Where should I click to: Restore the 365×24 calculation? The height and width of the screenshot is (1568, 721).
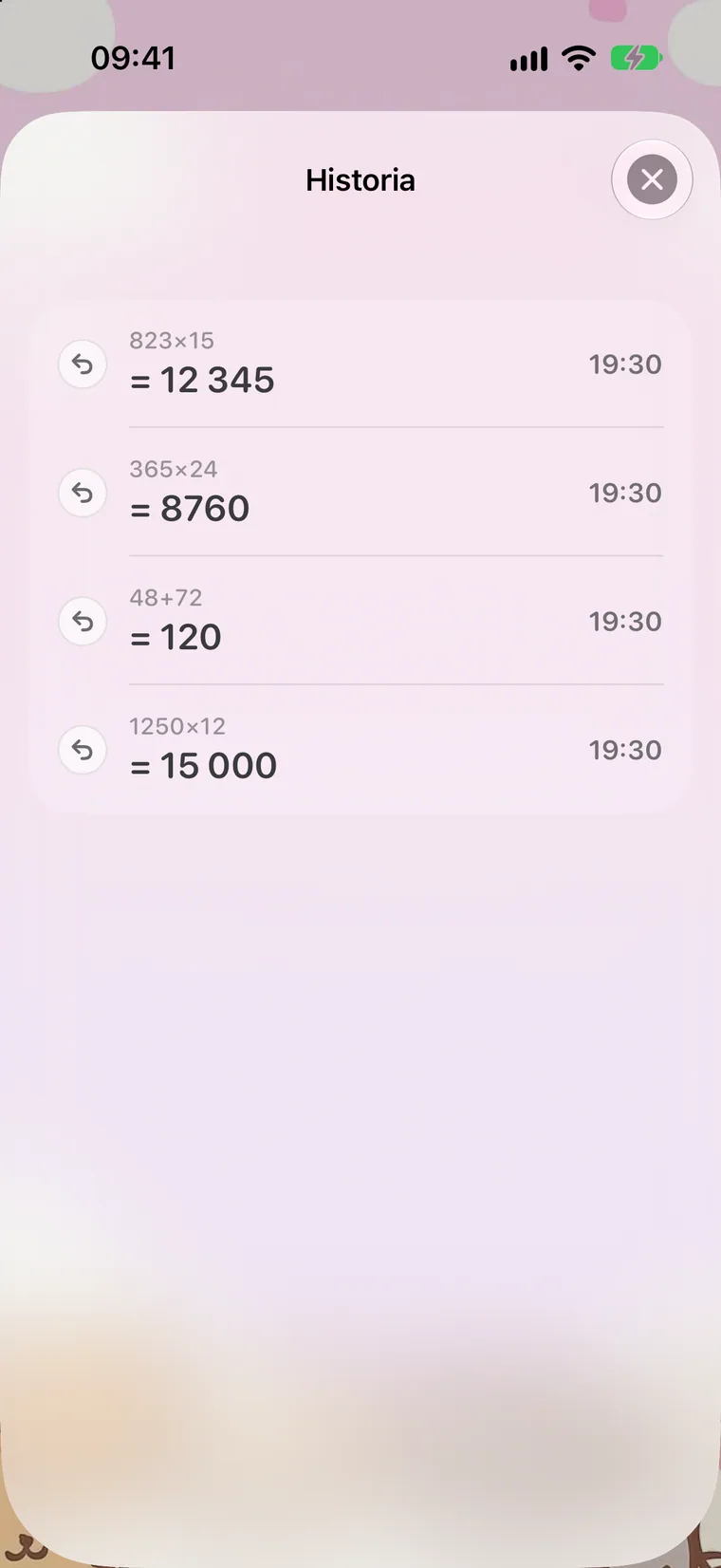83,494
